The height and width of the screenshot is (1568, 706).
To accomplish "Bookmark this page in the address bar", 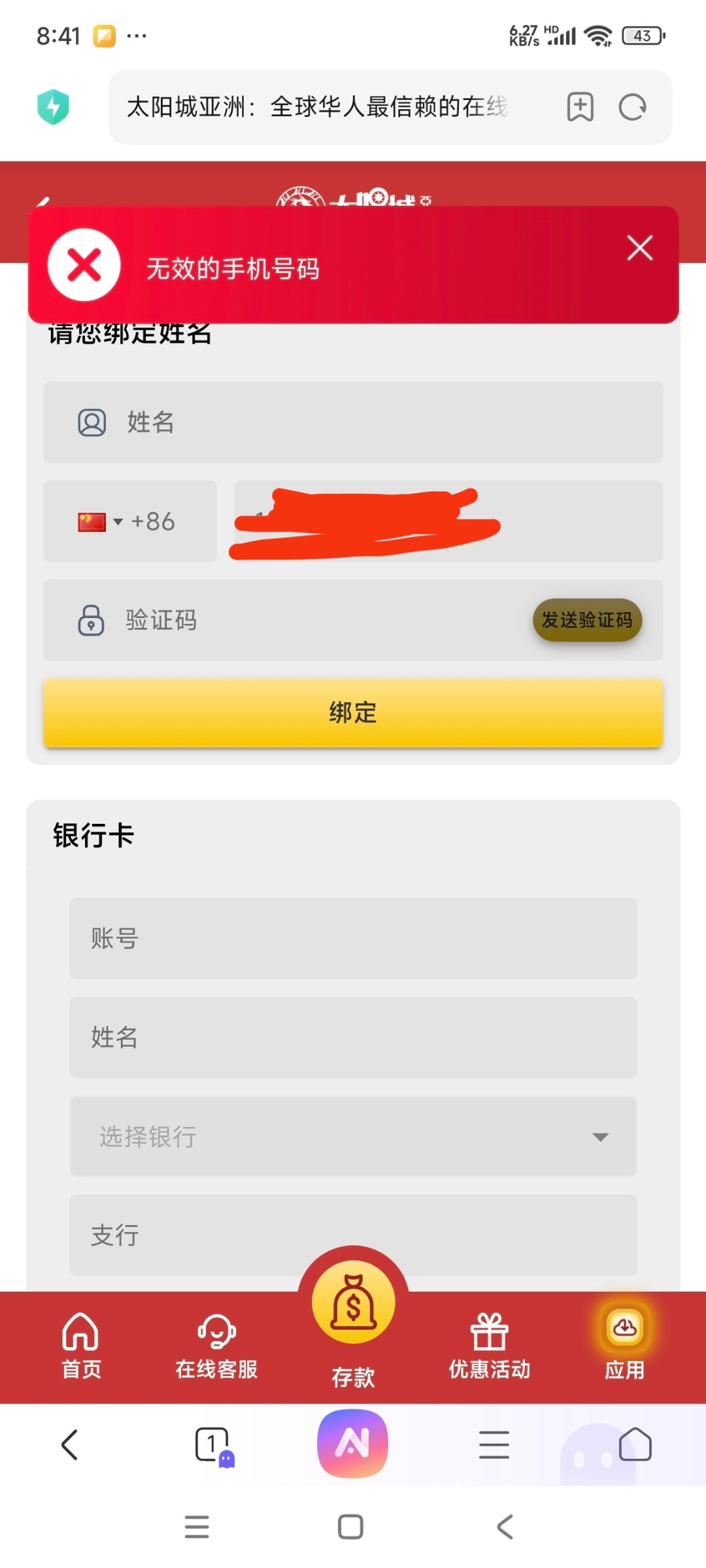I will point(580,107).
